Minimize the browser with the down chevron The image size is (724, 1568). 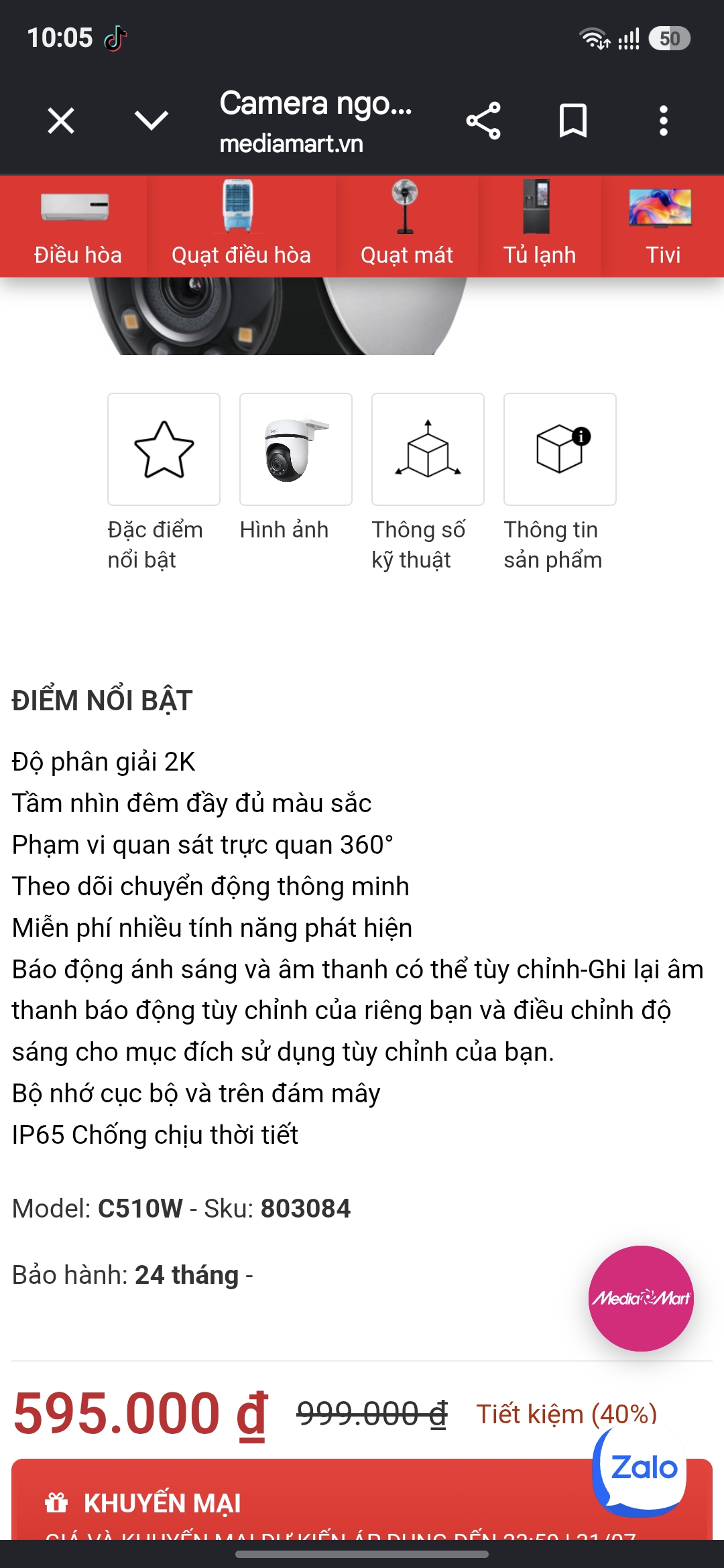pyautogui.click(x=152, y=121)
